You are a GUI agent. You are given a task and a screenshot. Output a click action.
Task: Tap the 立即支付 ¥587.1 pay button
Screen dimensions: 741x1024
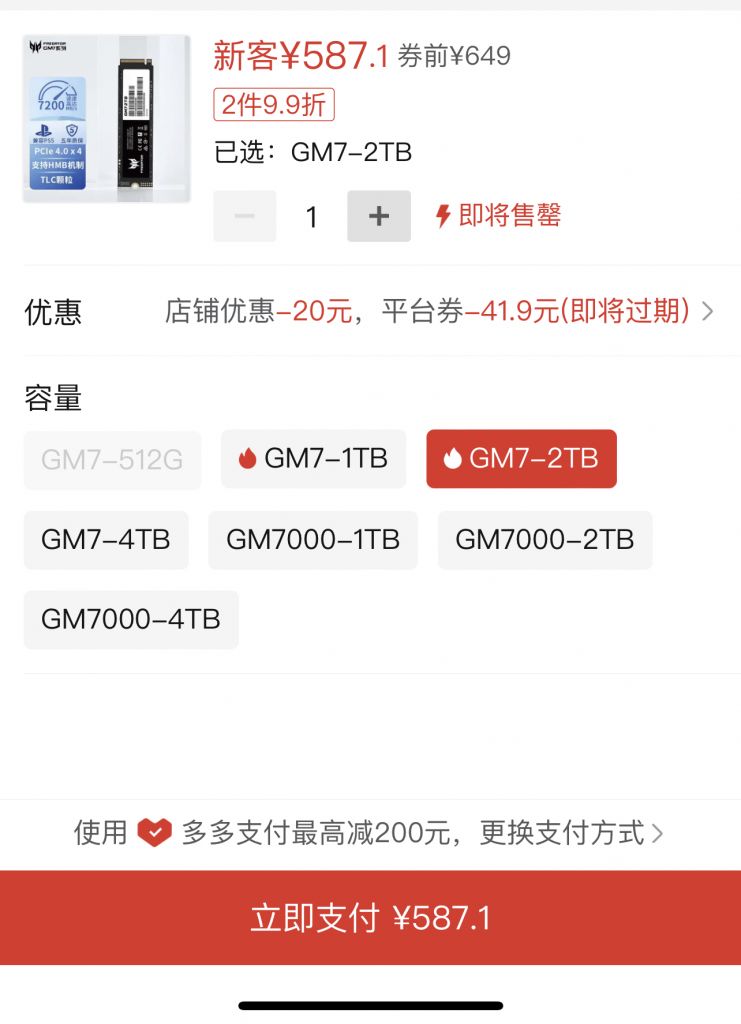click(370, 917)
